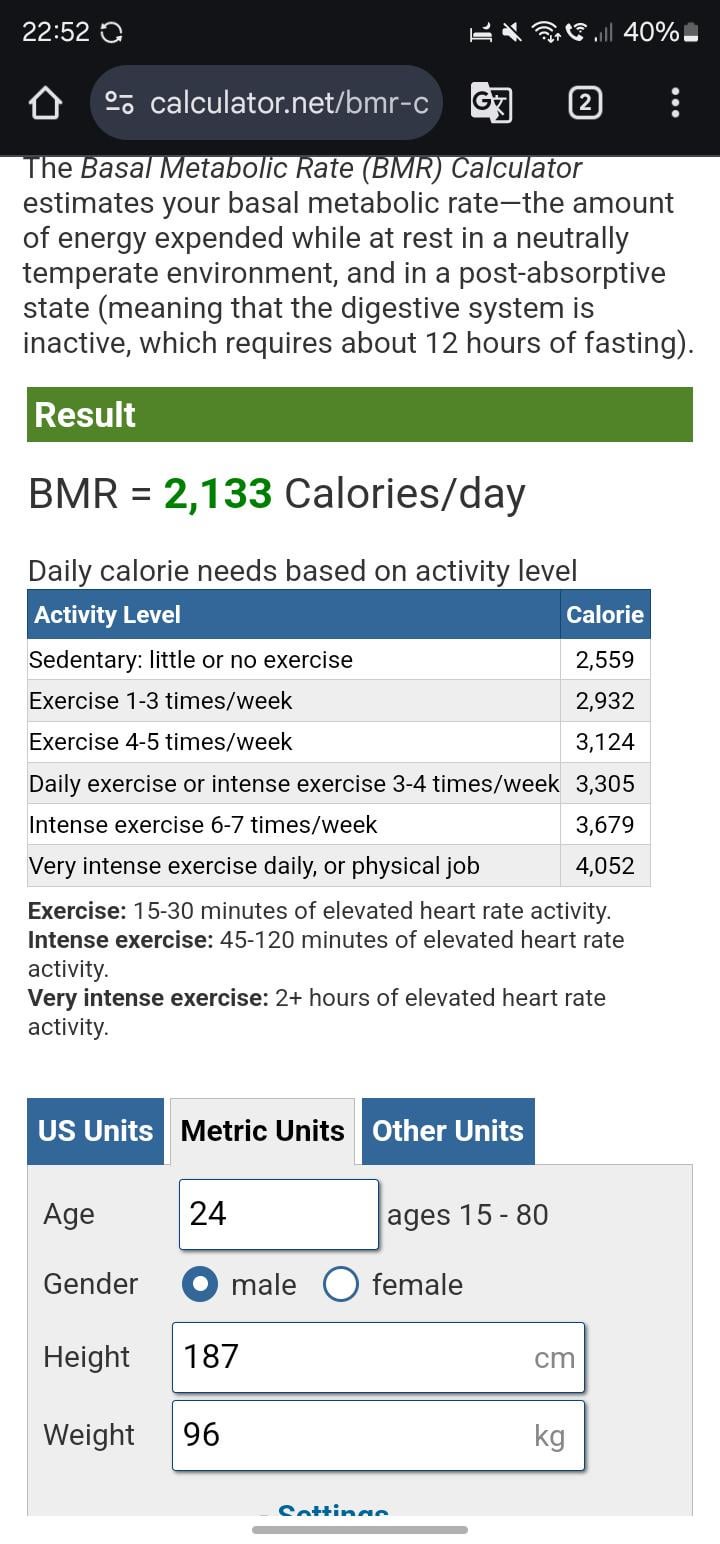Expand the Settings link
Viewport: 720px width, 1544px height.
(332, 1510)
